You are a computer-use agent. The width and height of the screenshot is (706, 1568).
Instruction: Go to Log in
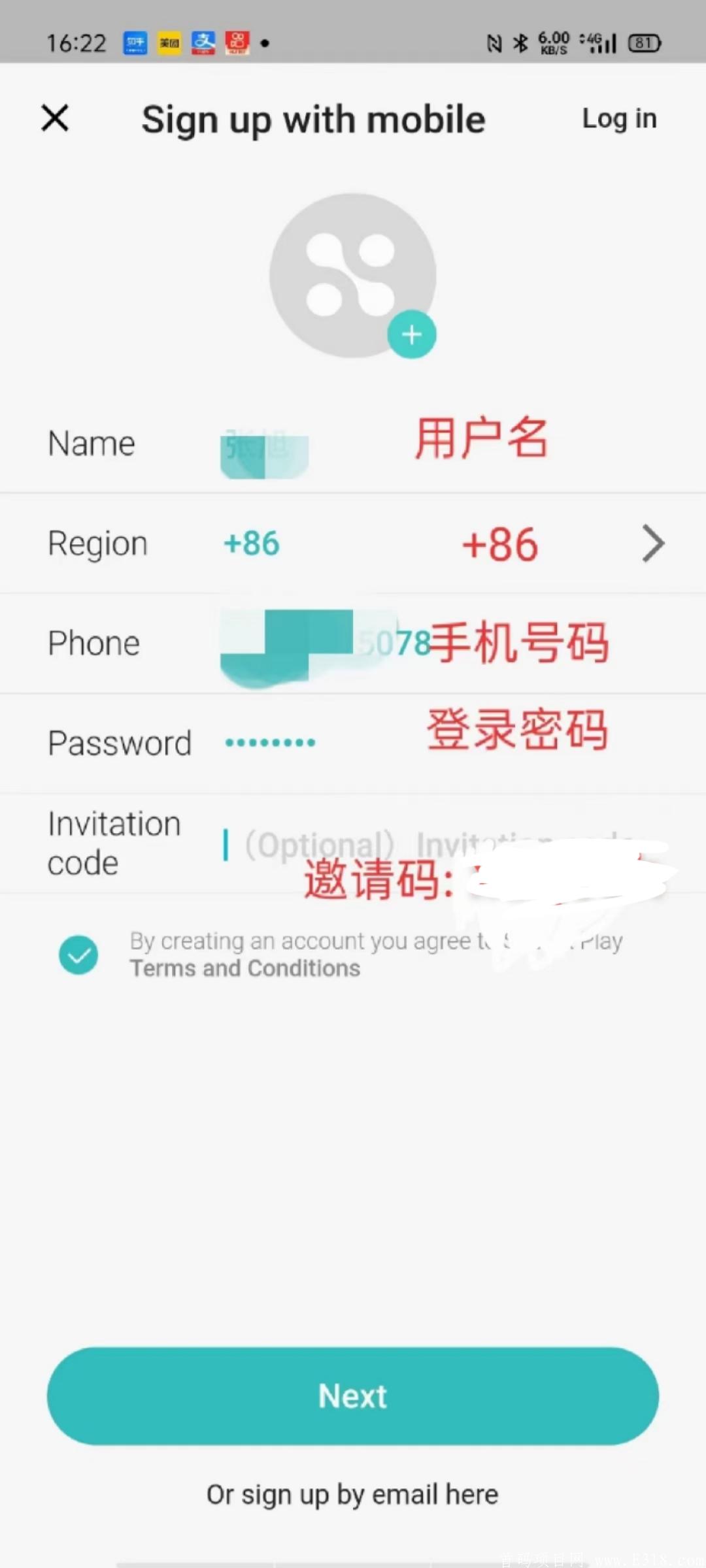[x=619, y=119]
